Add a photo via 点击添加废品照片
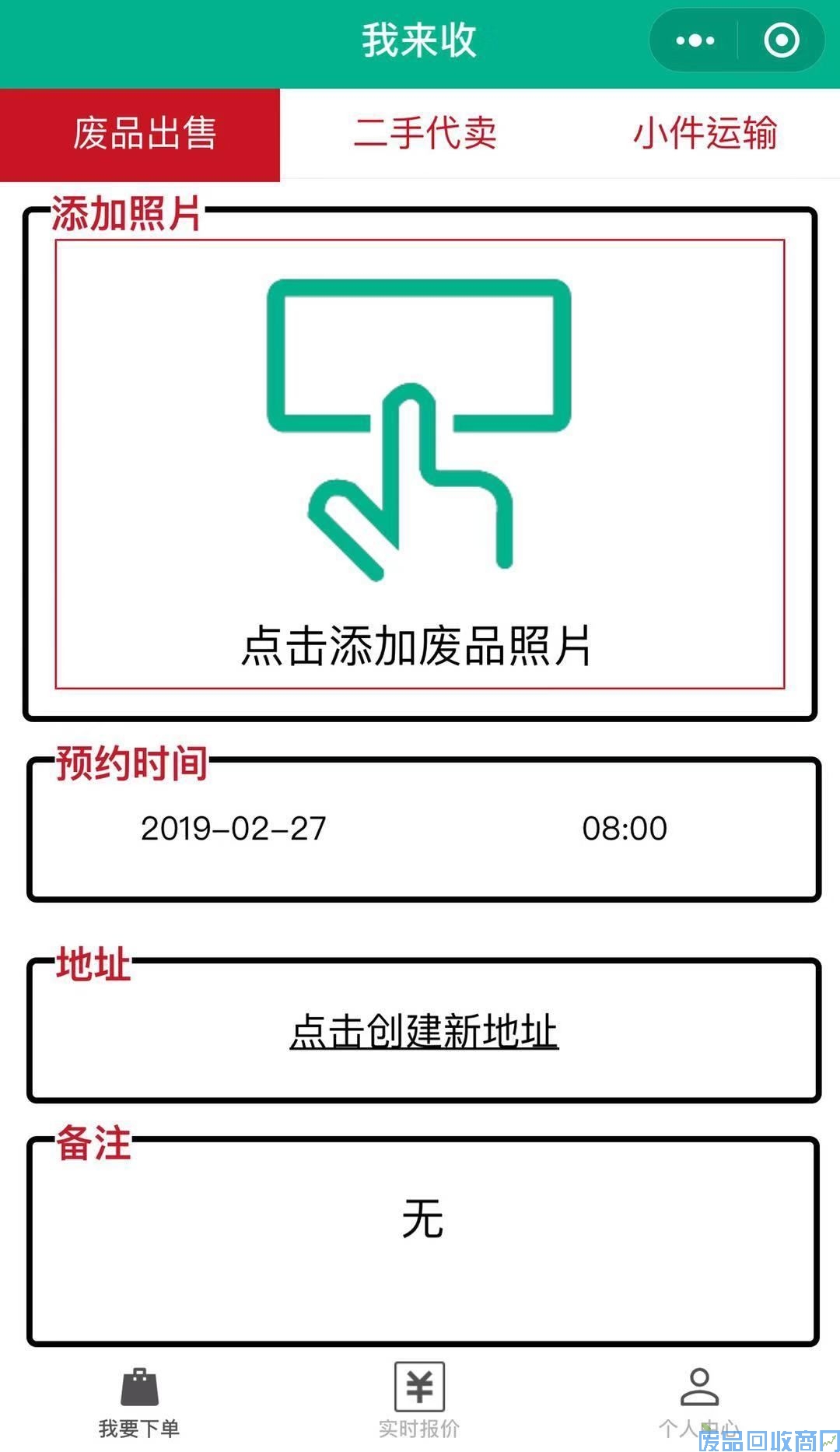This screenshot has height=1452, width=840. (x=419, y=465)
